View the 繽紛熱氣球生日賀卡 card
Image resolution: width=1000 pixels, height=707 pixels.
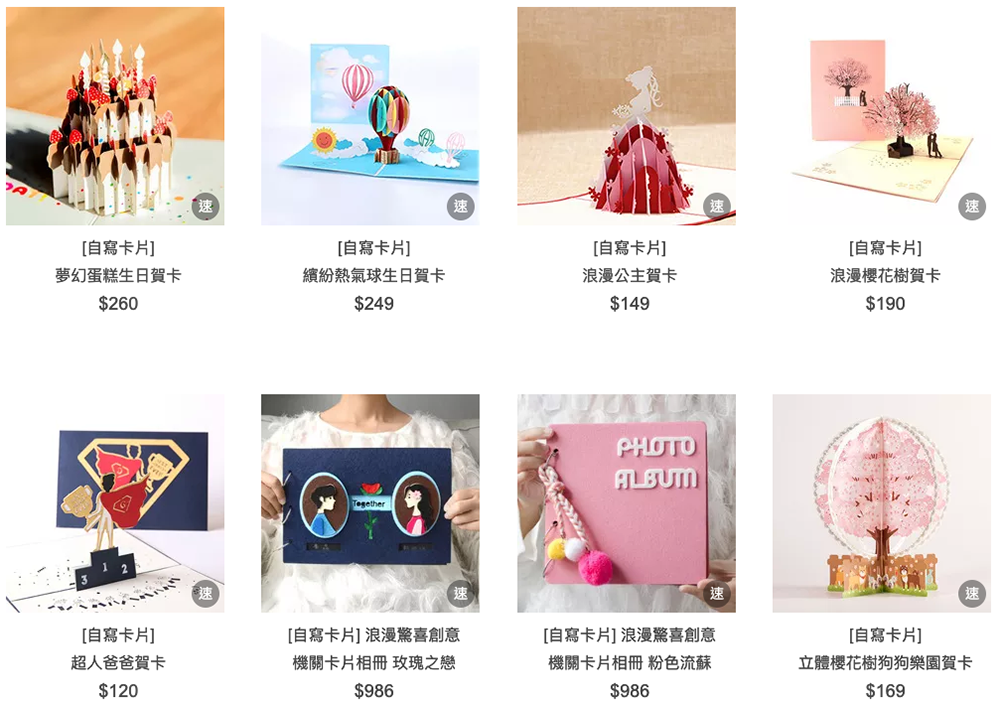click(370, 117)
